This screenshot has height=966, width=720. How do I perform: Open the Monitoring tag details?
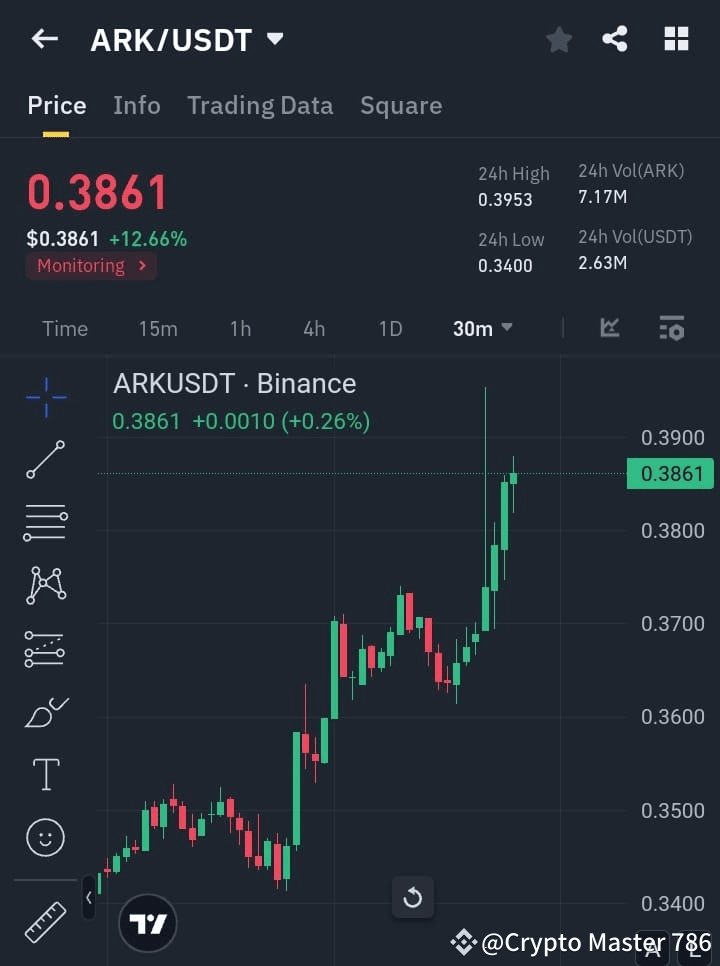[x=91, y=266]
